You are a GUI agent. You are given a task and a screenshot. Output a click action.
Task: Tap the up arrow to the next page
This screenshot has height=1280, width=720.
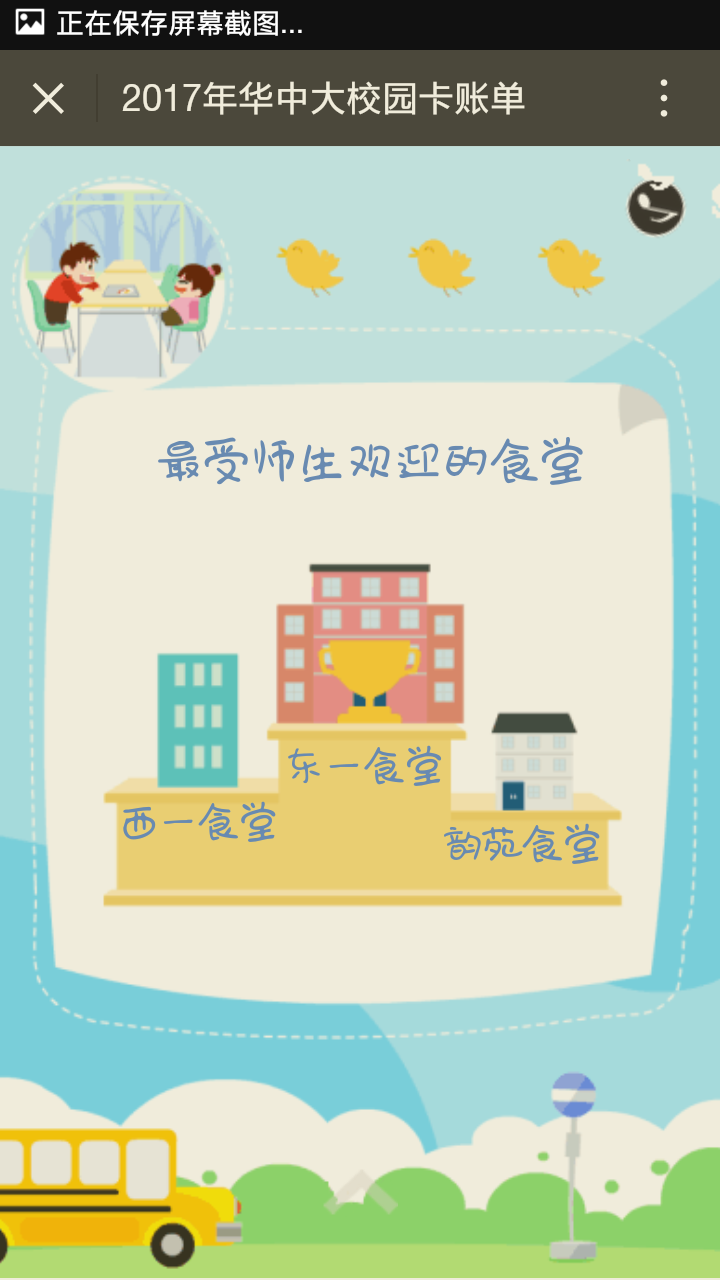[360, 1192]
